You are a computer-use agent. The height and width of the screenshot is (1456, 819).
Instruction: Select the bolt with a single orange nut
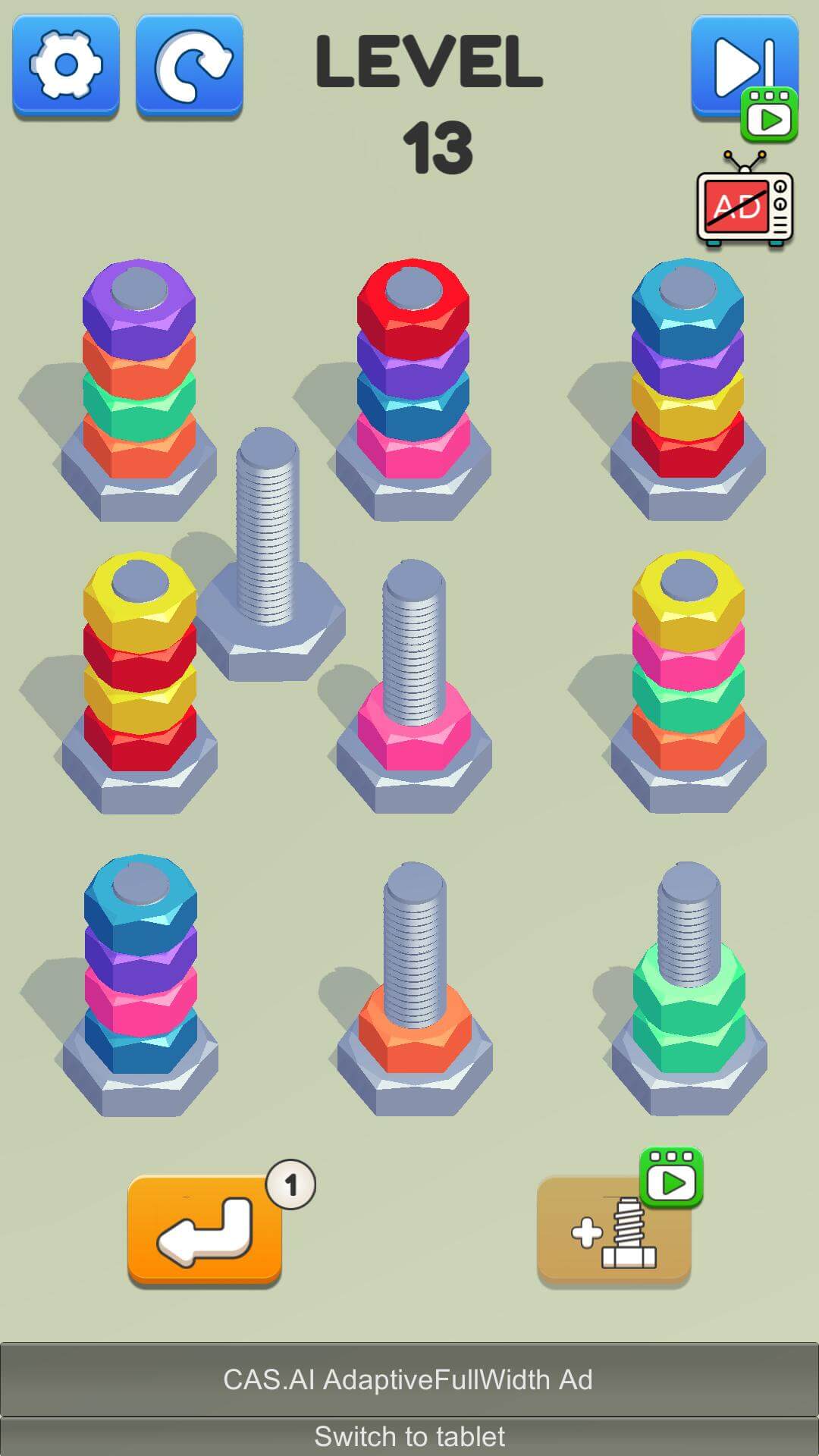click(414, 988)
